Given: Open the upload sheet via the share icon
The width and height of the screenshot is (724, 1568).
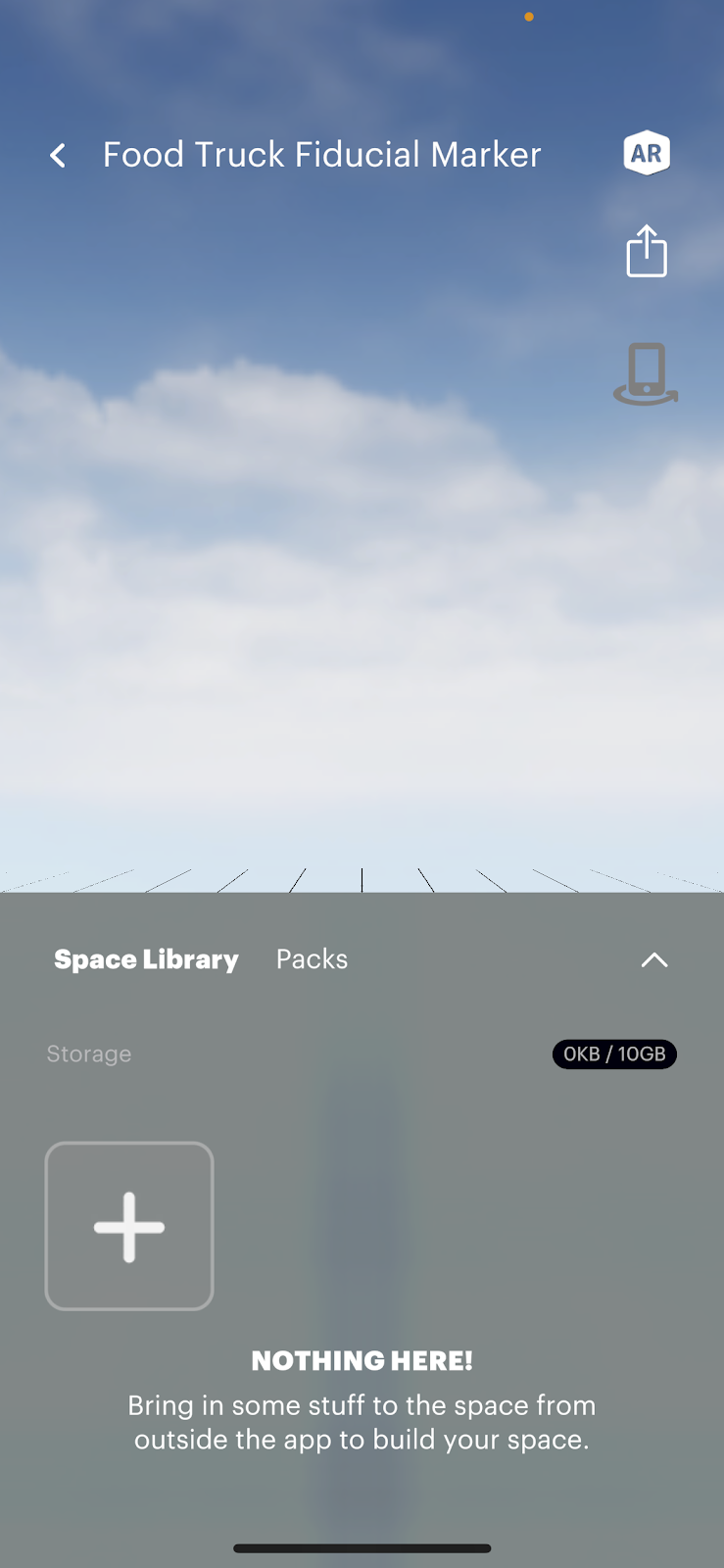Looking at the screenshot, I should tap(646, 251).
